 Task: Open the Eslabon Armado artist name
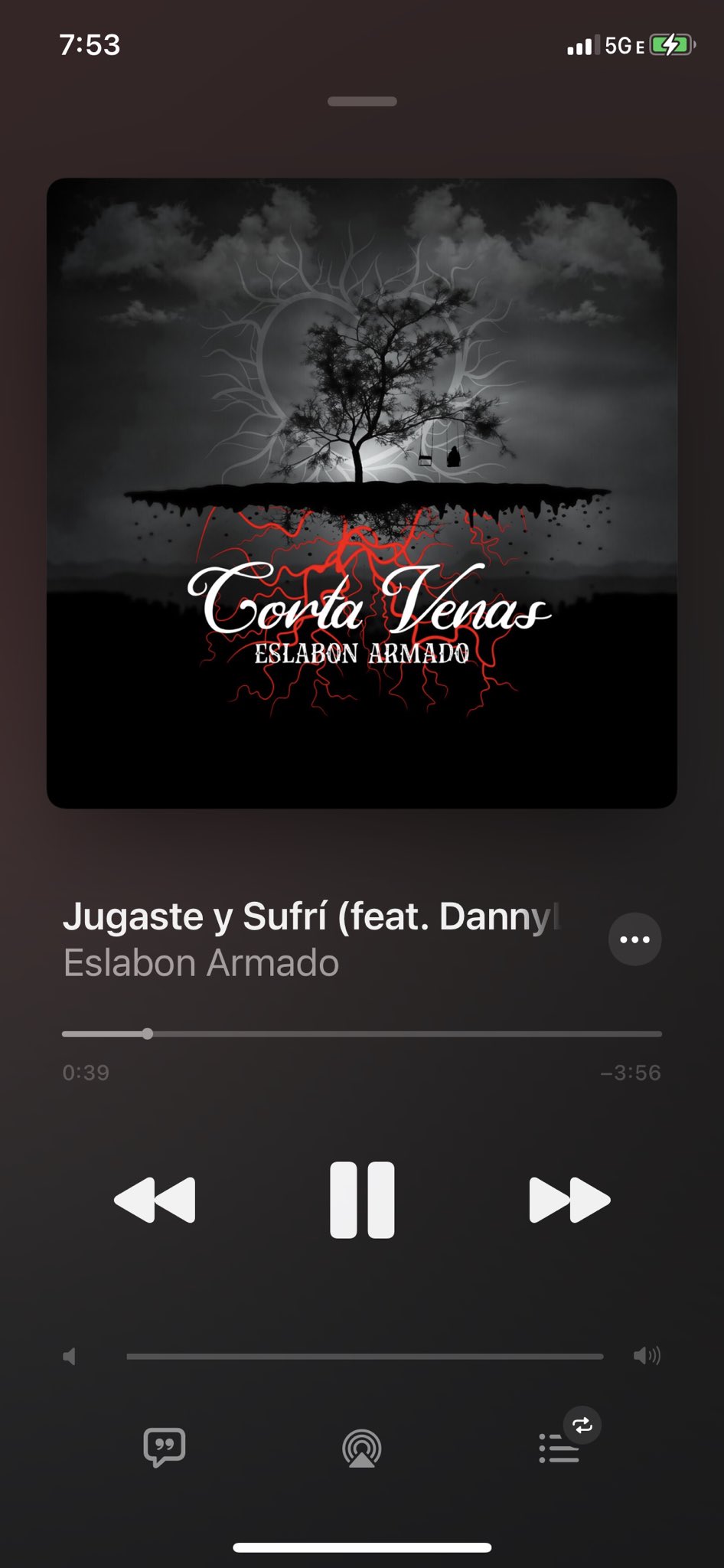pos(201,963)
